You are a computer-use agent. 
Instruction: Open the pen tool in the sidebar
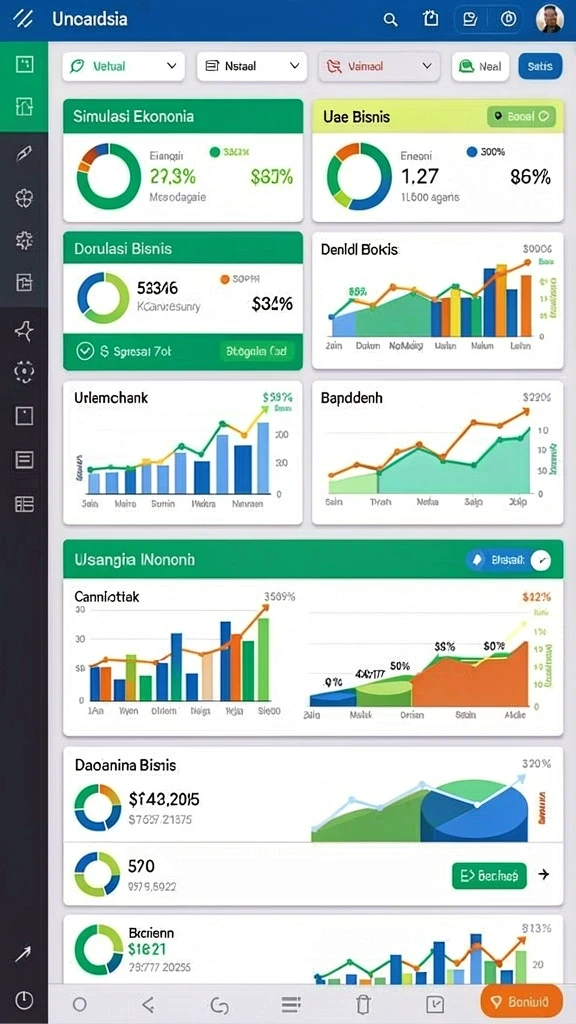pyautogui.click(x=24, y=154)
